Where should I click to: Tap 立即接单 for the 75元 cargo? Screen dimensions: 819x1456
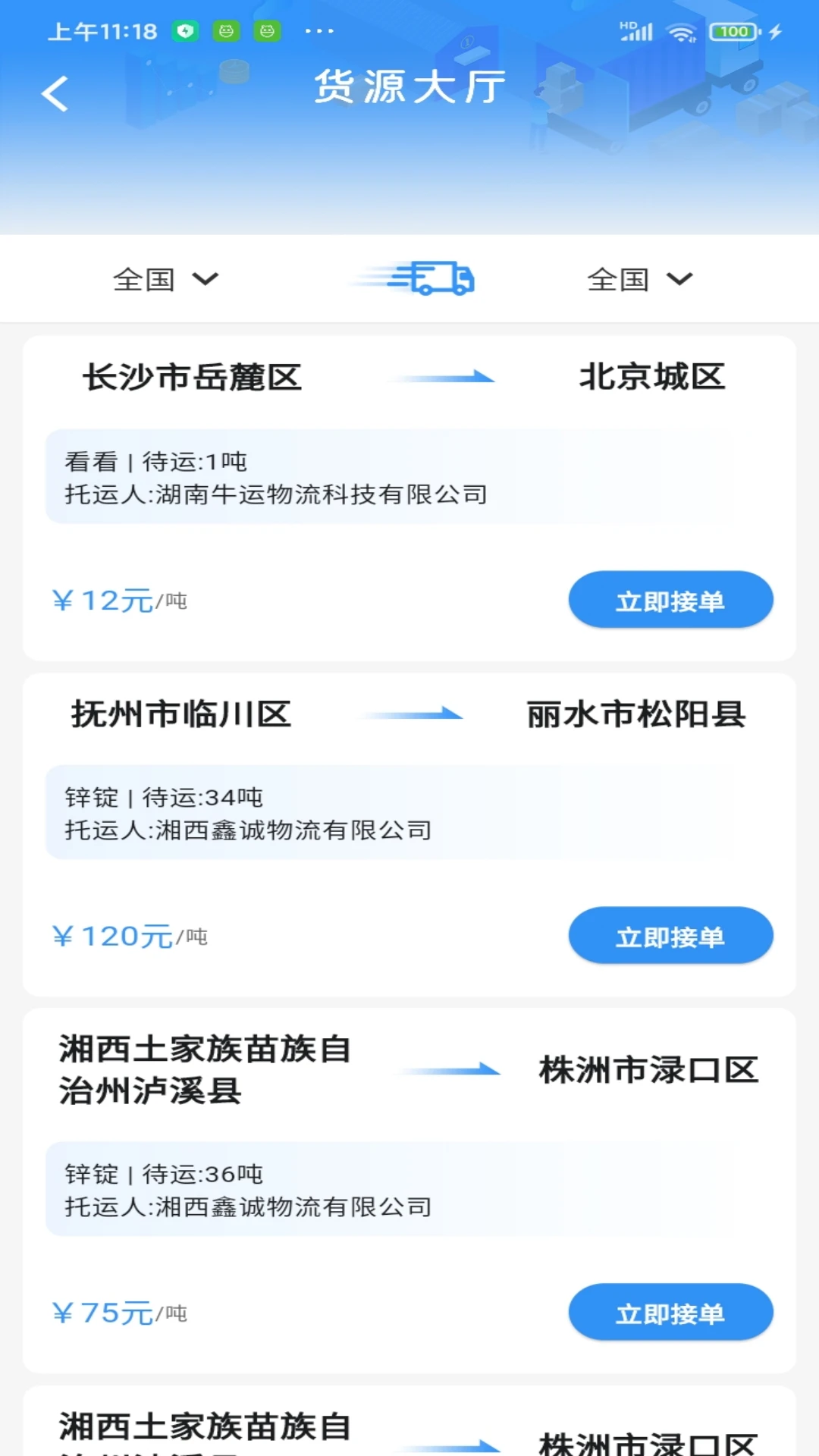[670, 1312]
